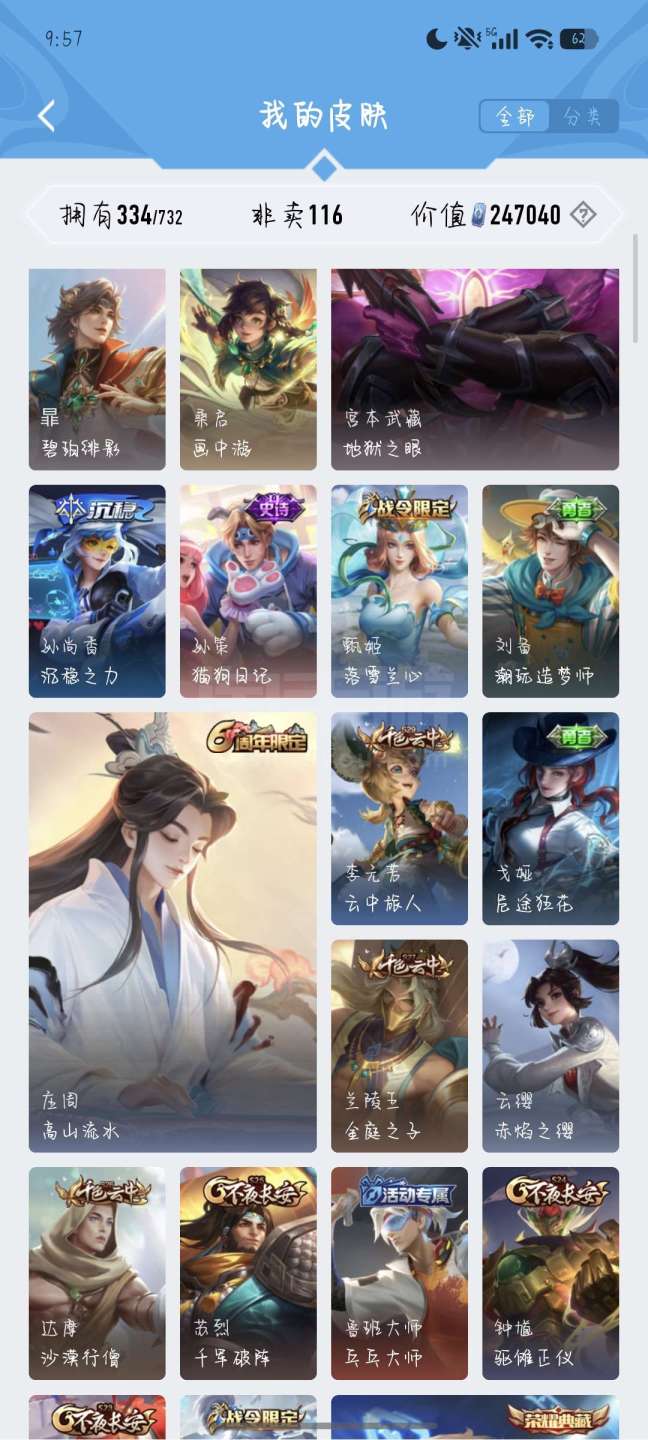Open the 桑启 画中游 skin card
The image size is (648, 1440).
pyautogui.click(x=248, y=369)
